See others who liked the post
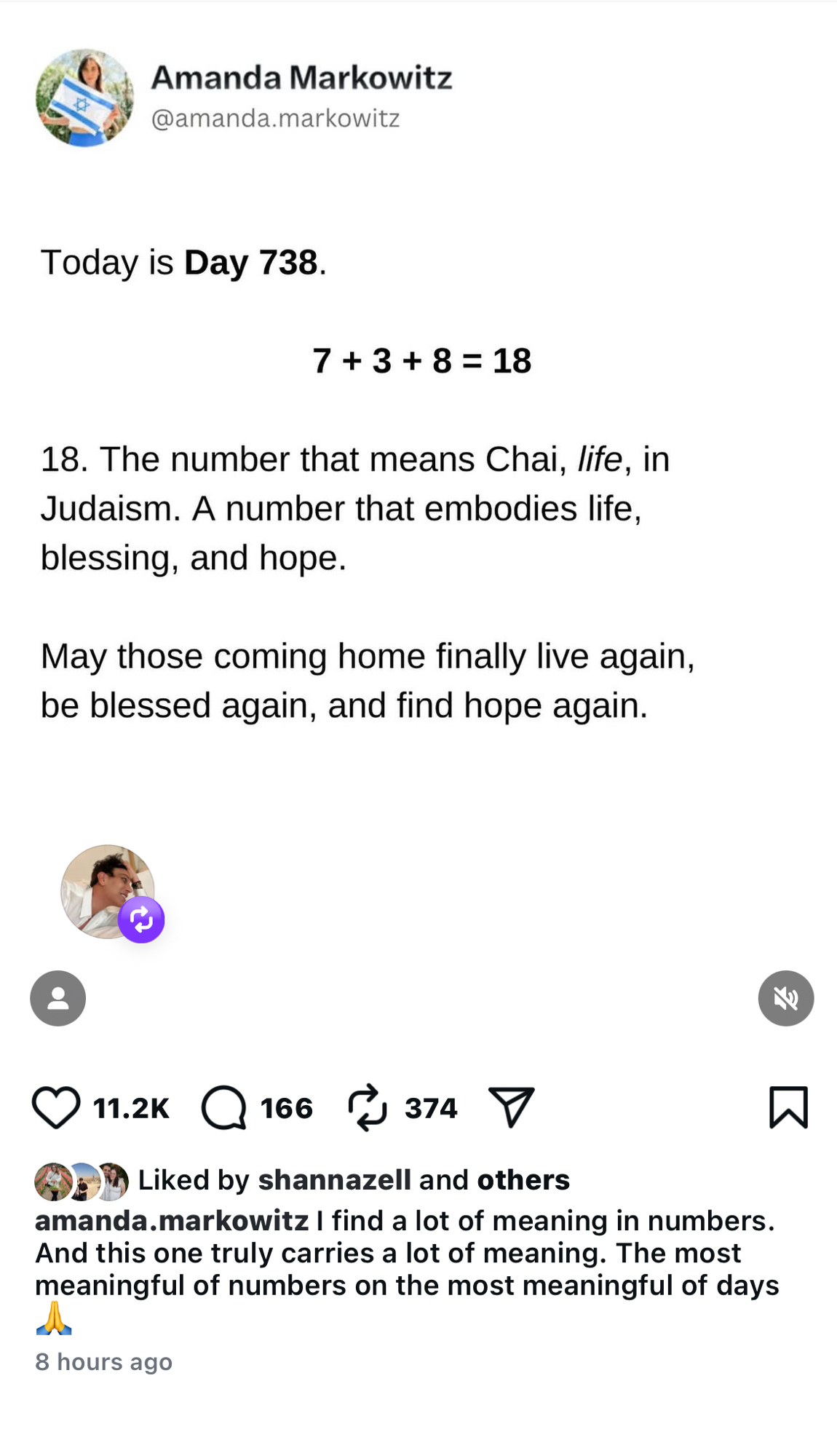Viewport: 837px width, 1456px height. tap(523, 1180)
